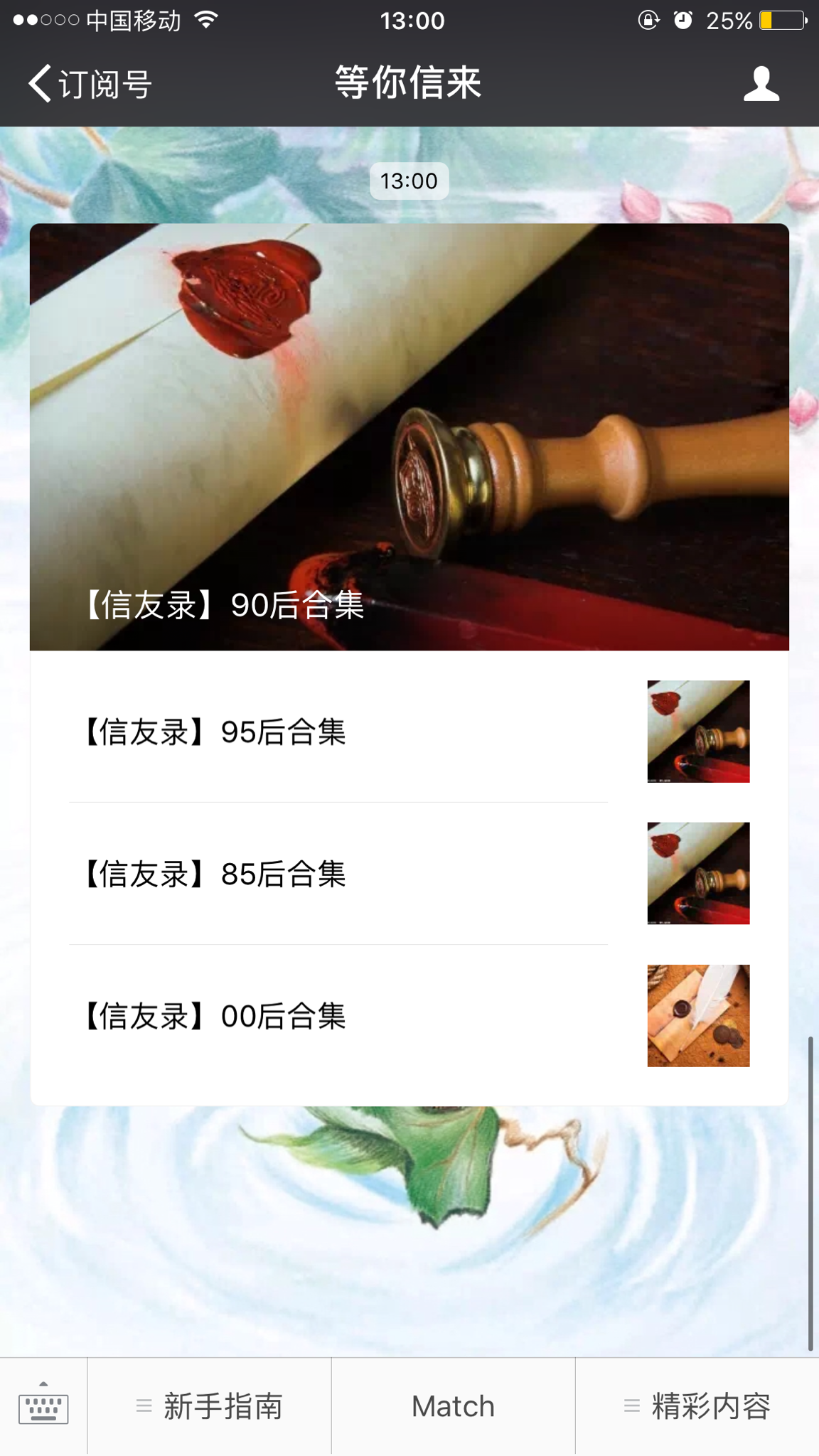Tap the alarm clock status bar icon

(682, 20)
